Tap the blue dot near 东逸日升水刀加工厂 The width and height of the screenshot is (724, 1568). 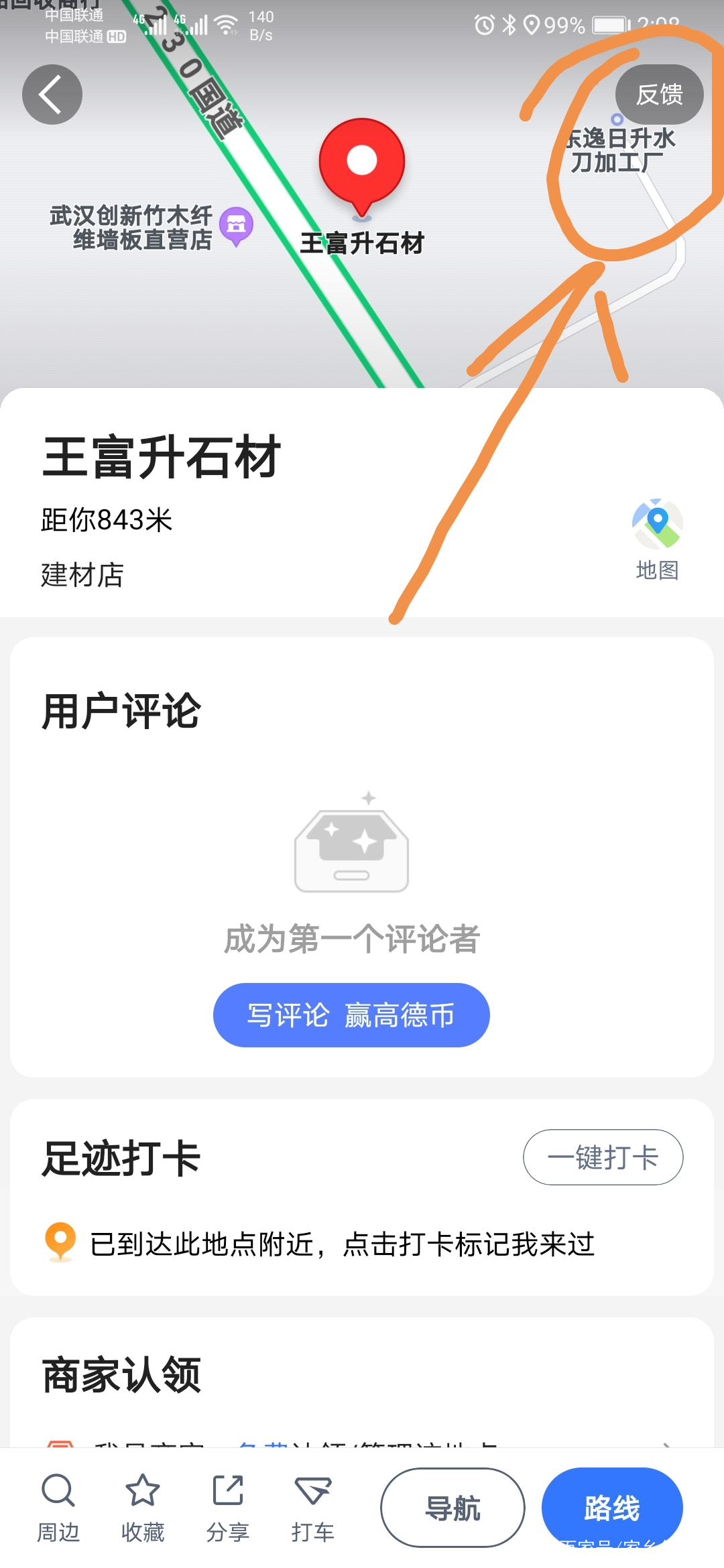615,119
